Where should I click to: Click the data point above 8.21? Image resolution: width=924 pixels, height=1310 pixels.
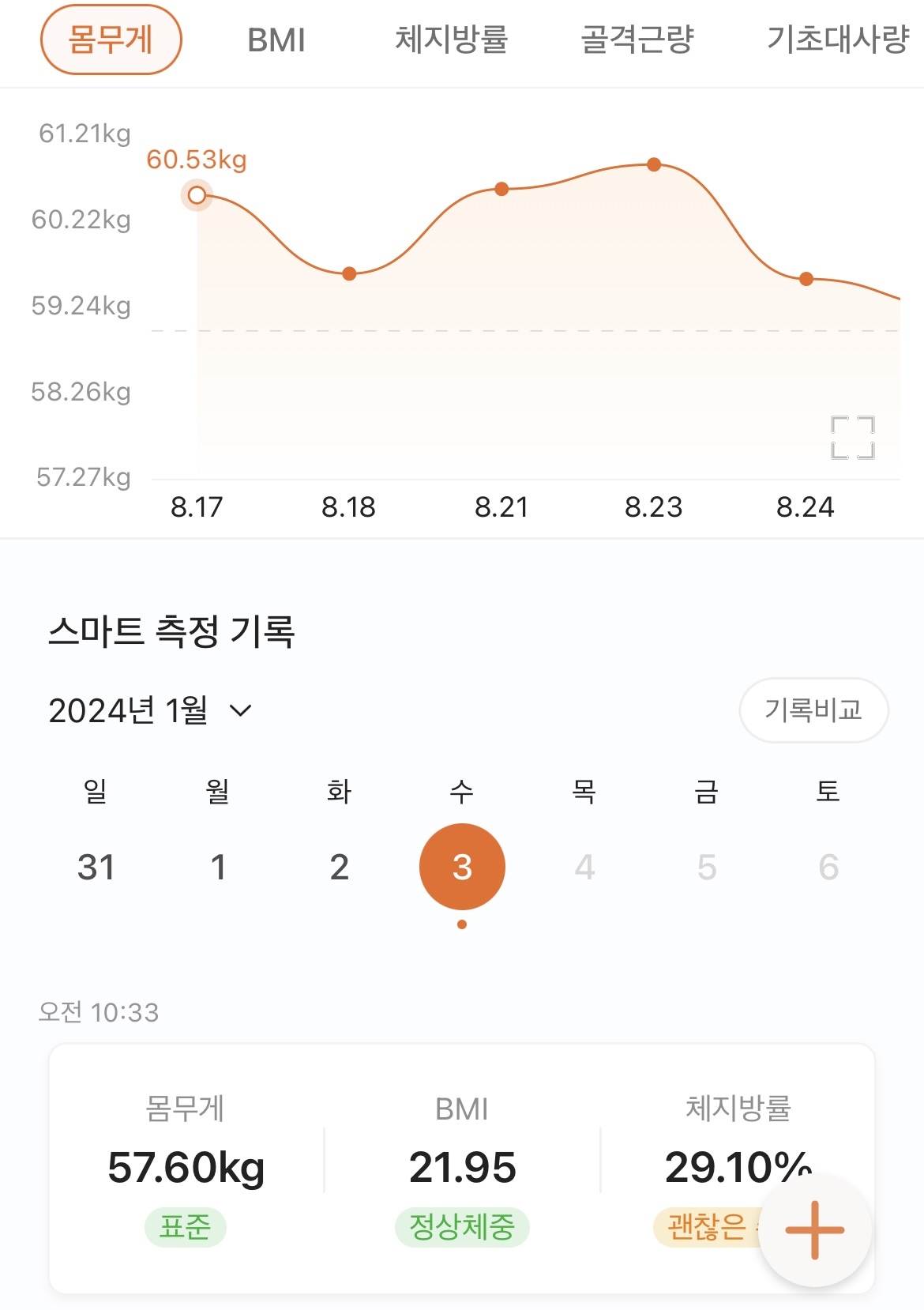(502, 187)
